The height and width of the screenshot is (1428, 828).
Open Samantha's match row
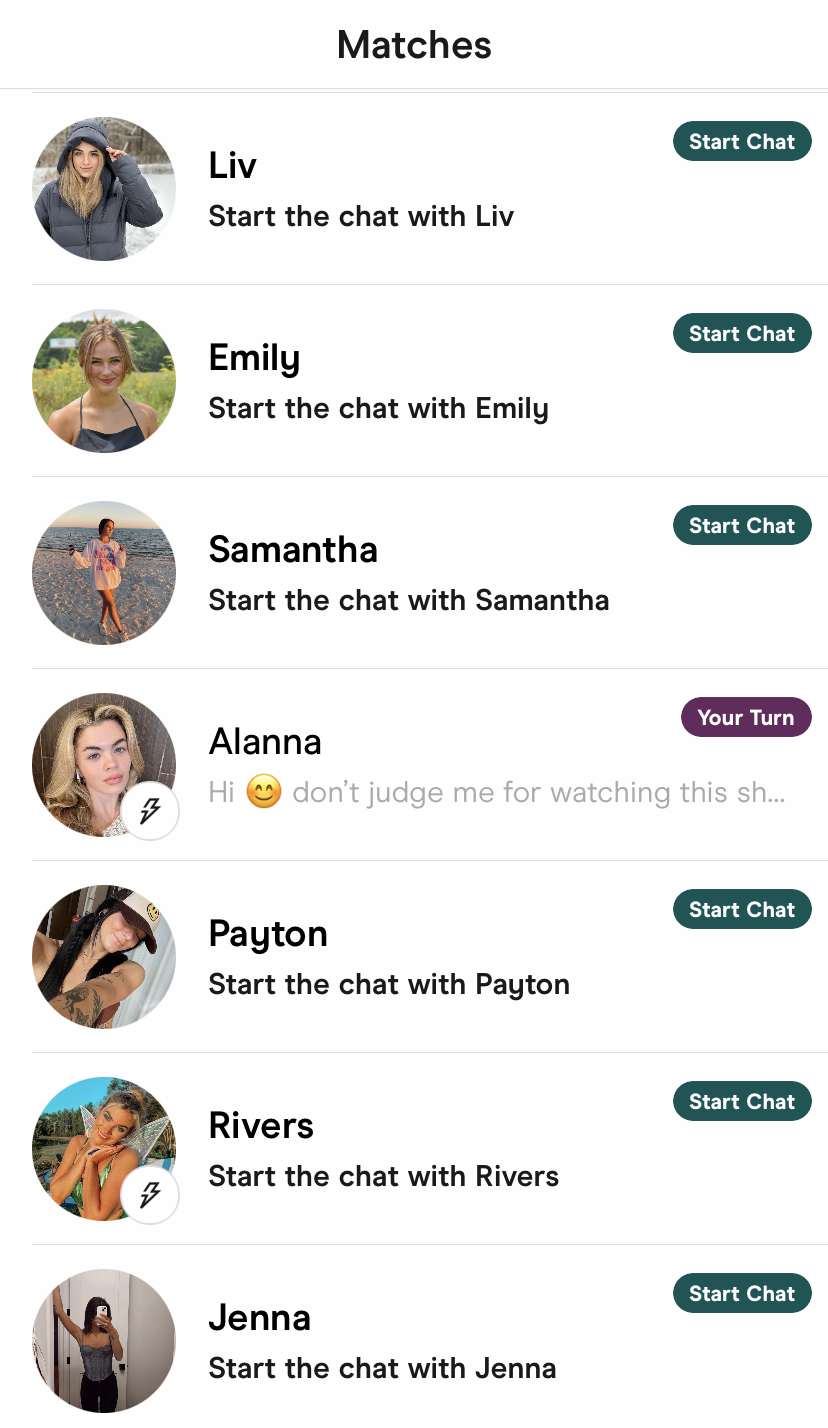430,573
